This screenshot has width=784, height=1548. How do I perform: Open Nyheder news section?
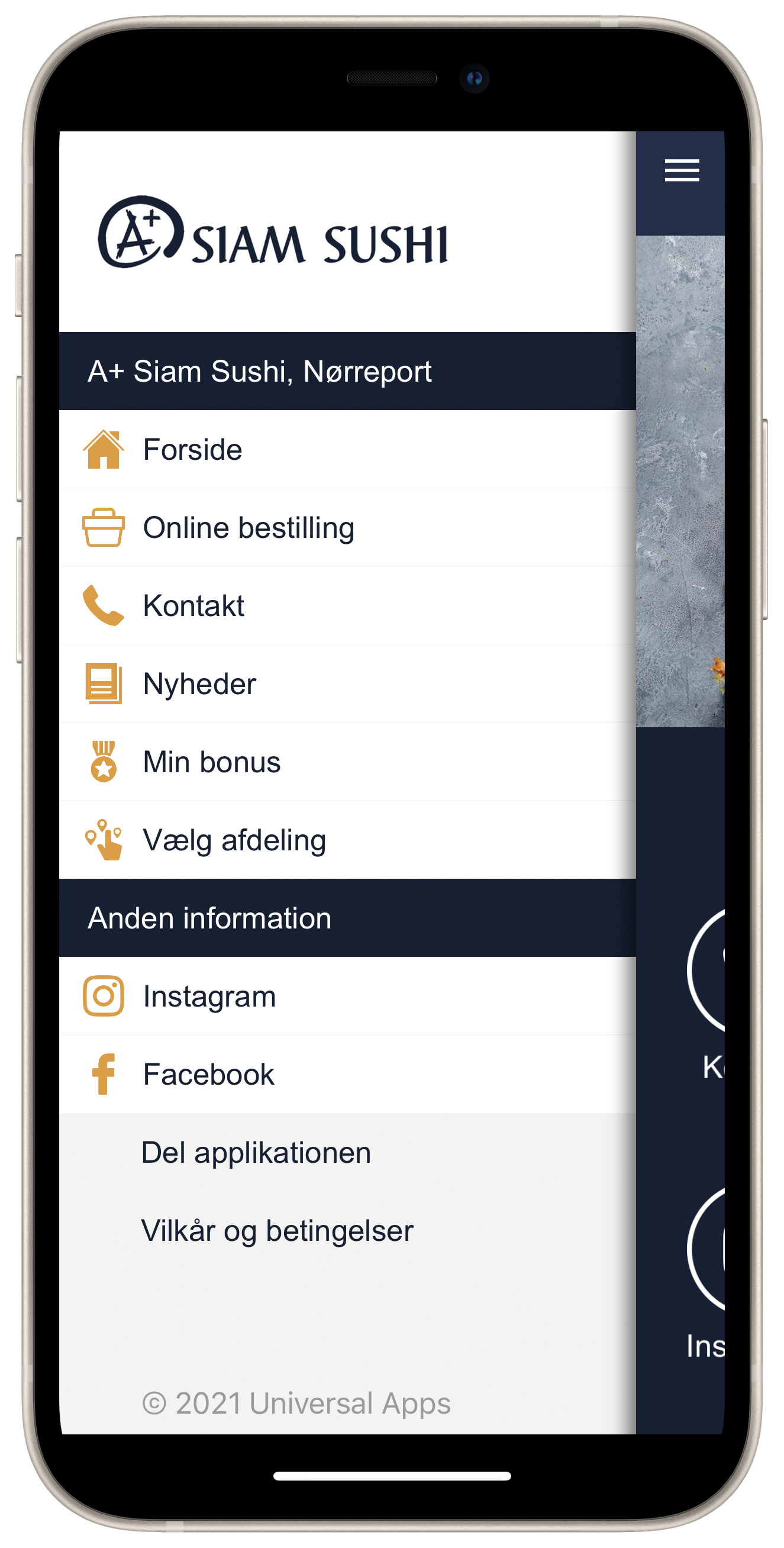[347, 683]
